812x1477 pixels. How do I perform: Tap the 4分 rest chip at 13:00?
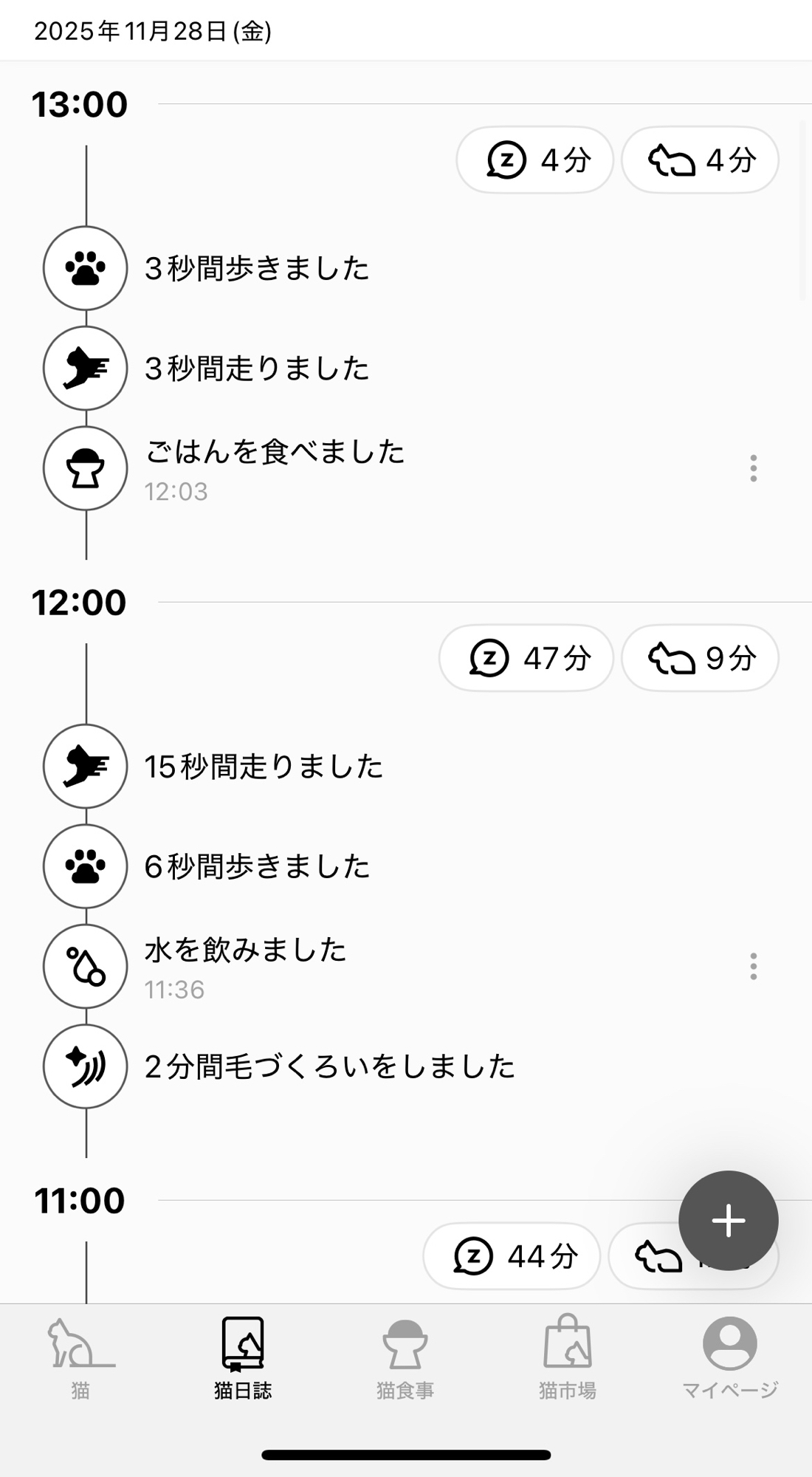pyautogui.click(x=700, y=160)
